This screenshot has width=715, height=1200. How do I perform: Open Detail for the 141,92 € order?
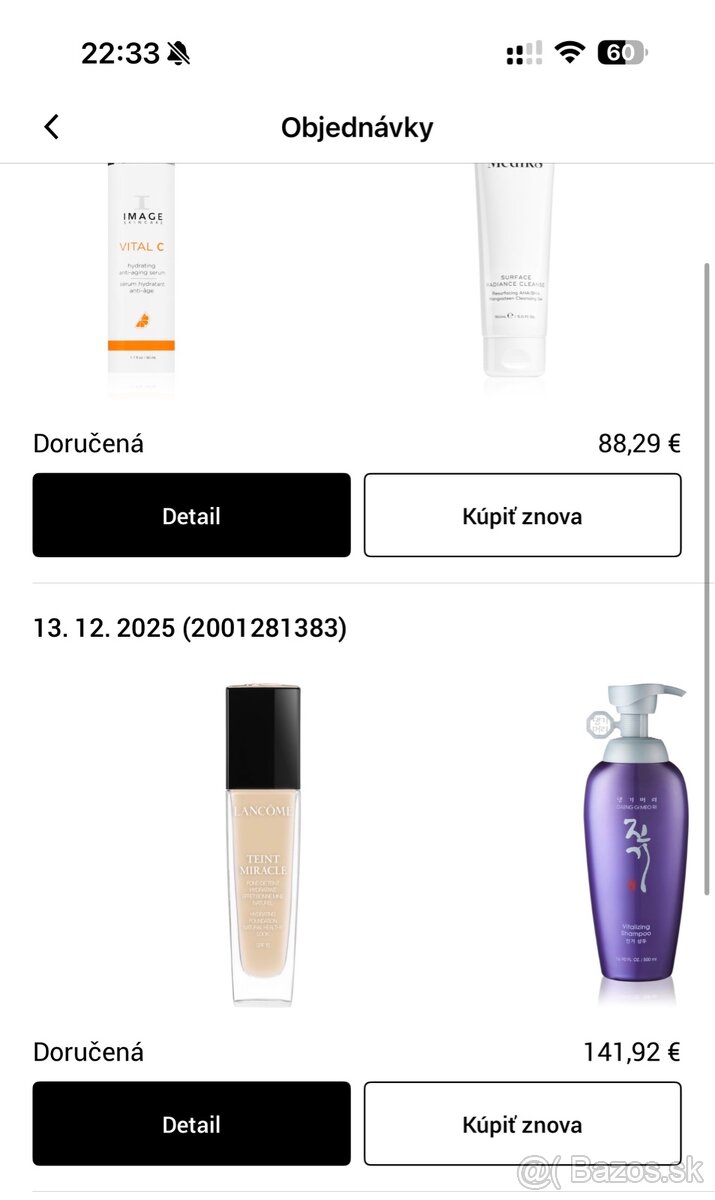click(191, 1124)
